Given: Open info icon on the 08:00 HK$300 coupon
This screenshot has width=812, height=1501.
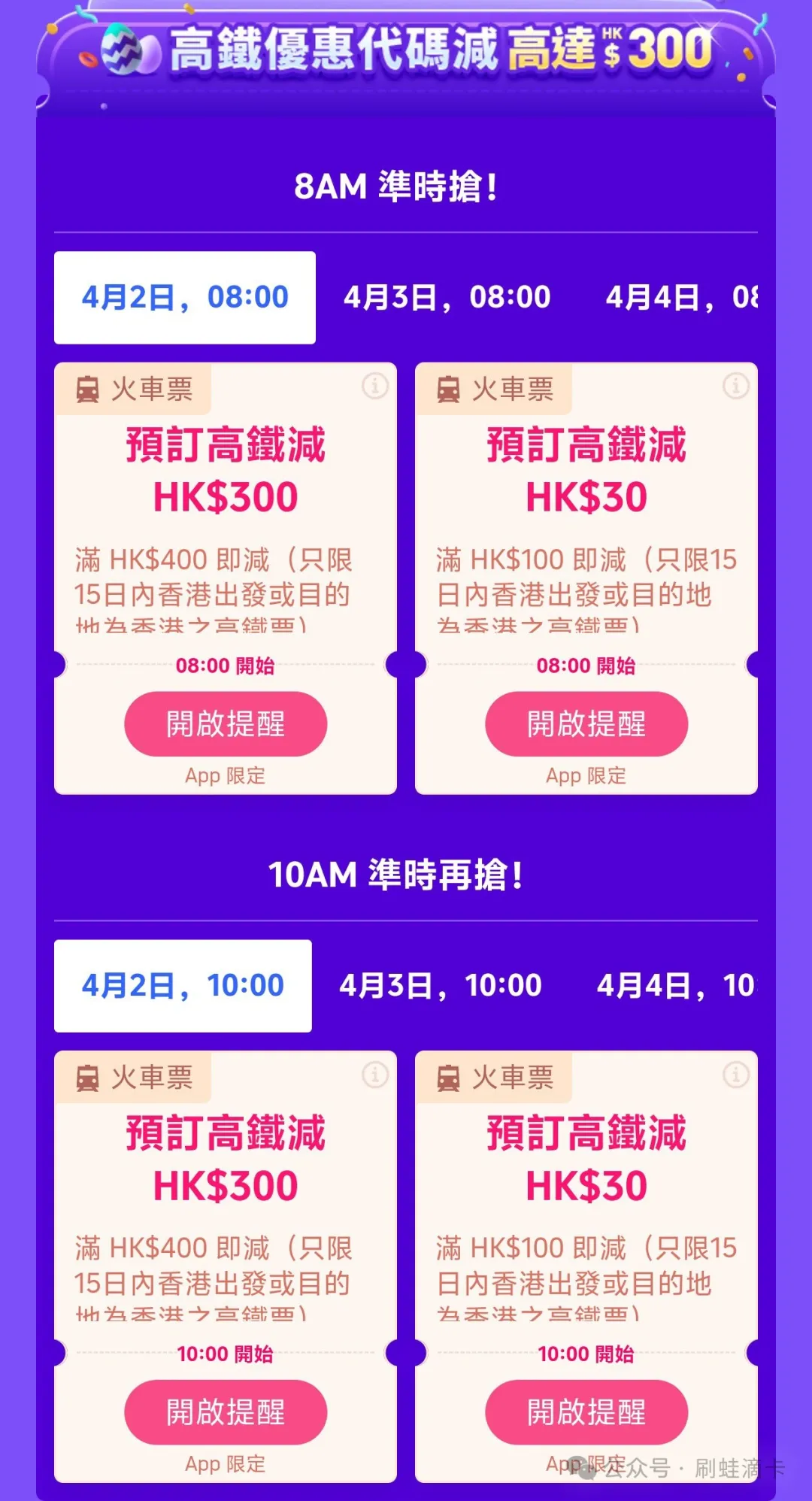Looking at the screenshot, I should (375, 386).
